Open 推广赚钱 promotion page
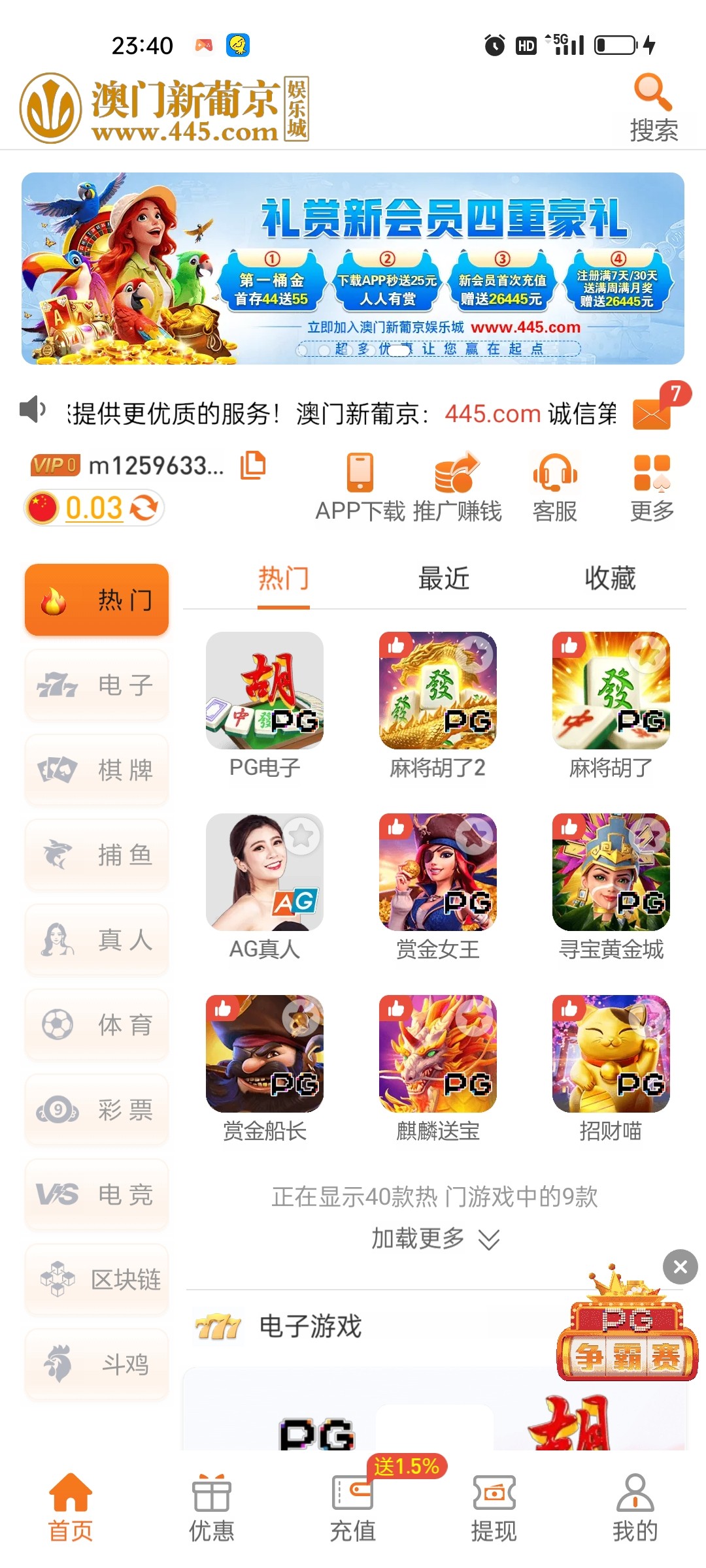Image resolution: width=706 pixels, height=1568 pixels. click(457, 487)
